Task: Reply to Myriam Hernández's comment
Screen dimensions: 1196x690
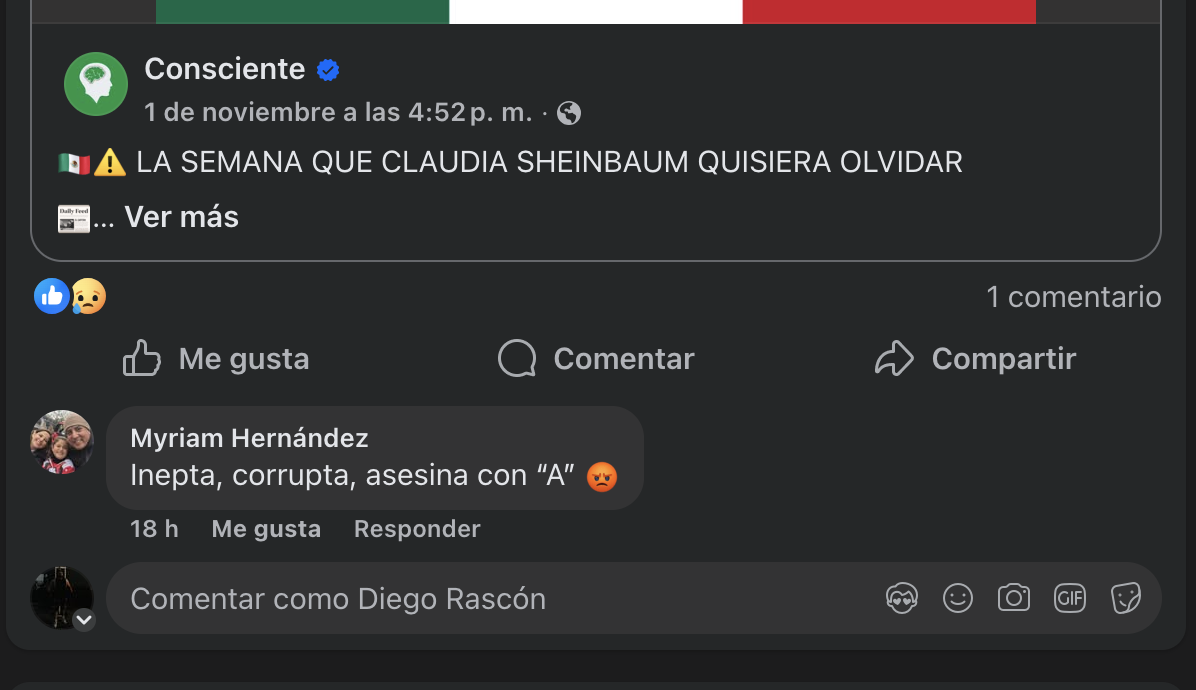Action: pos(417,529)
